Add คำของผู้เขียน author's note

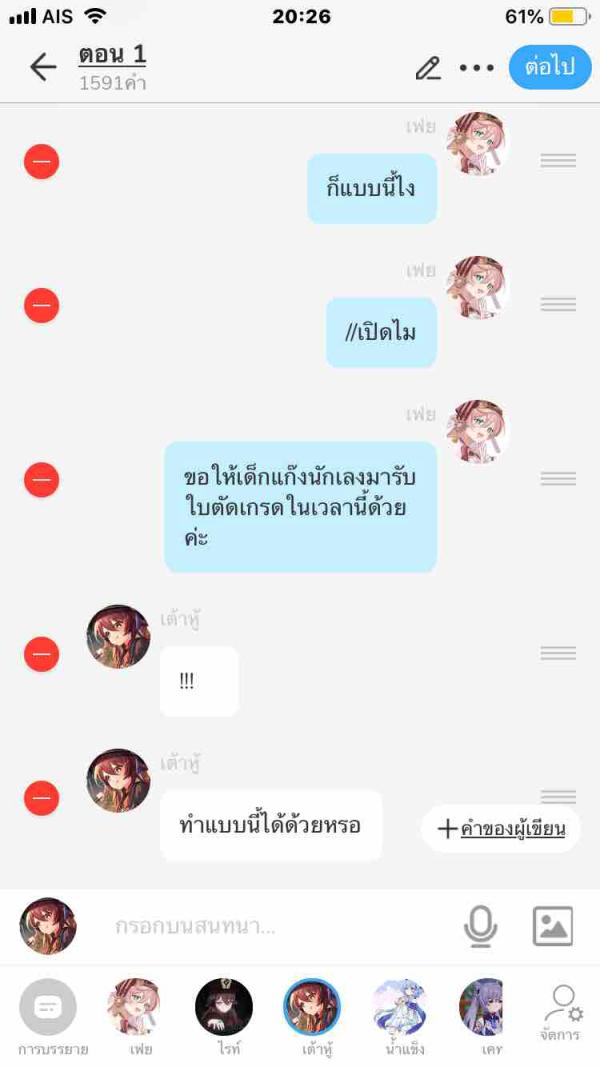[501, 829]
